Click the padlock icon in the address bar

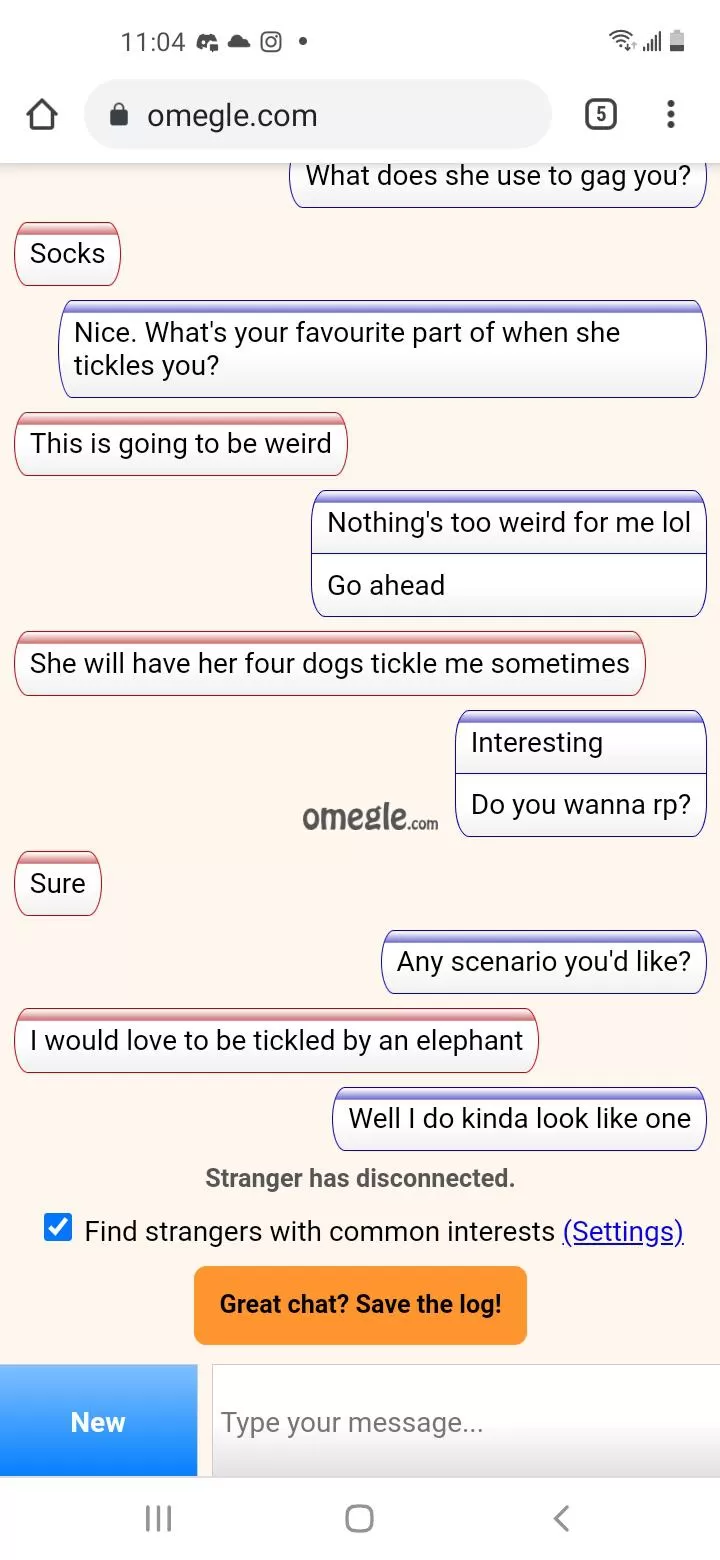[120, 114]
